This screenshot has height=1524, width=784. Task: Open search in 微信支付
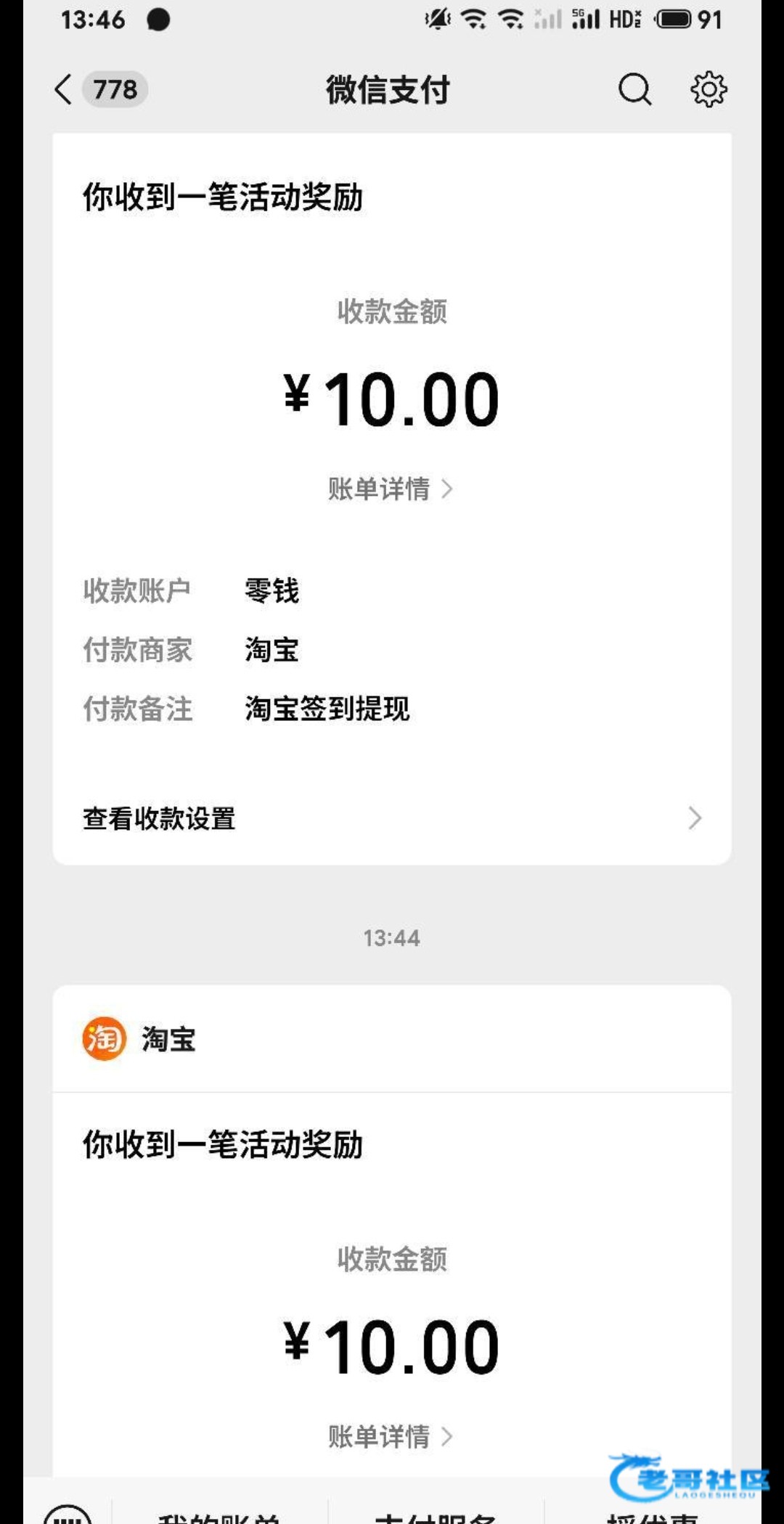[x=634, y=90]
